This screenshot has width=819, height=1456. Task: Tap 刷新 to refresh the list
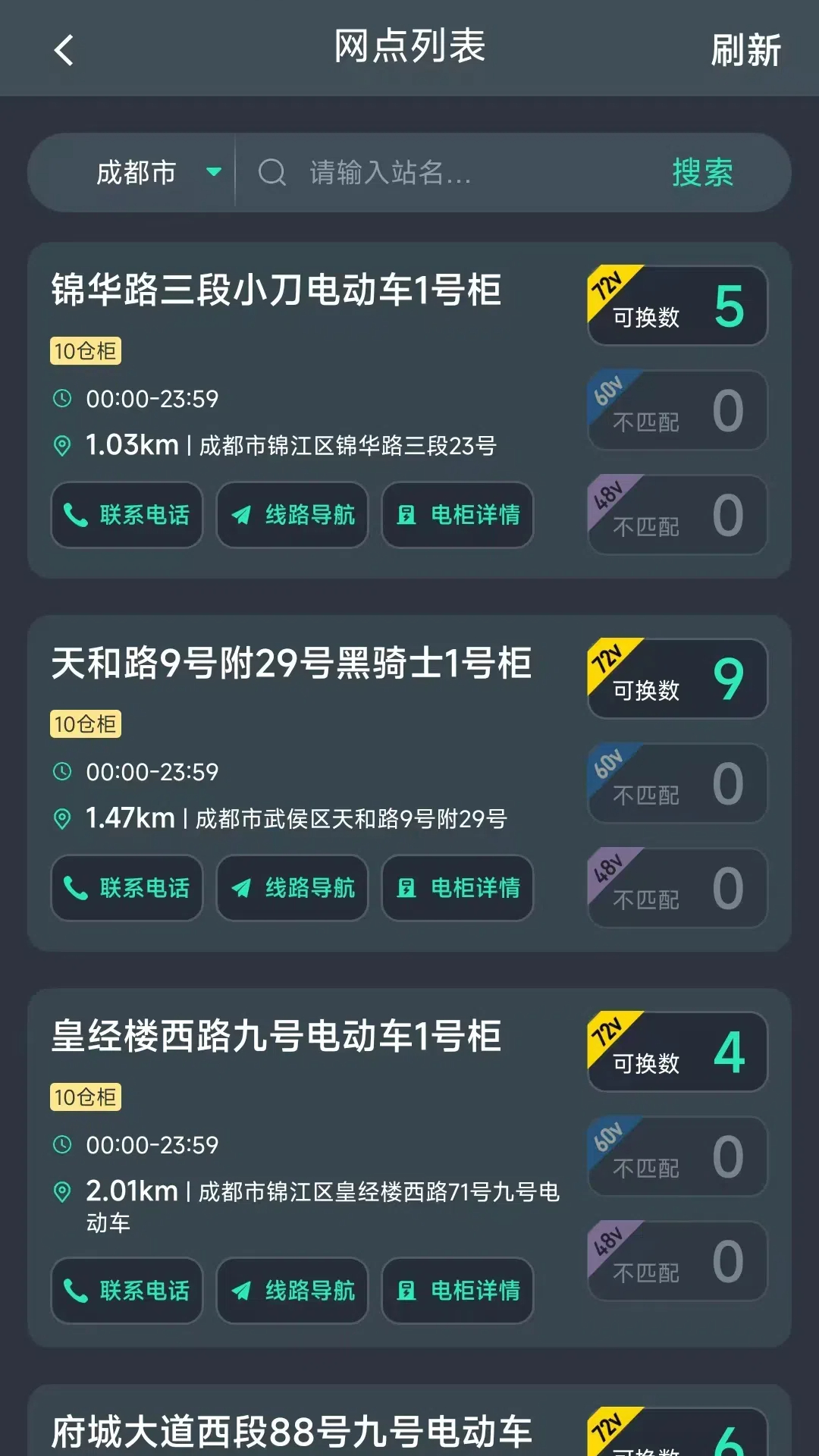[745, 51]
